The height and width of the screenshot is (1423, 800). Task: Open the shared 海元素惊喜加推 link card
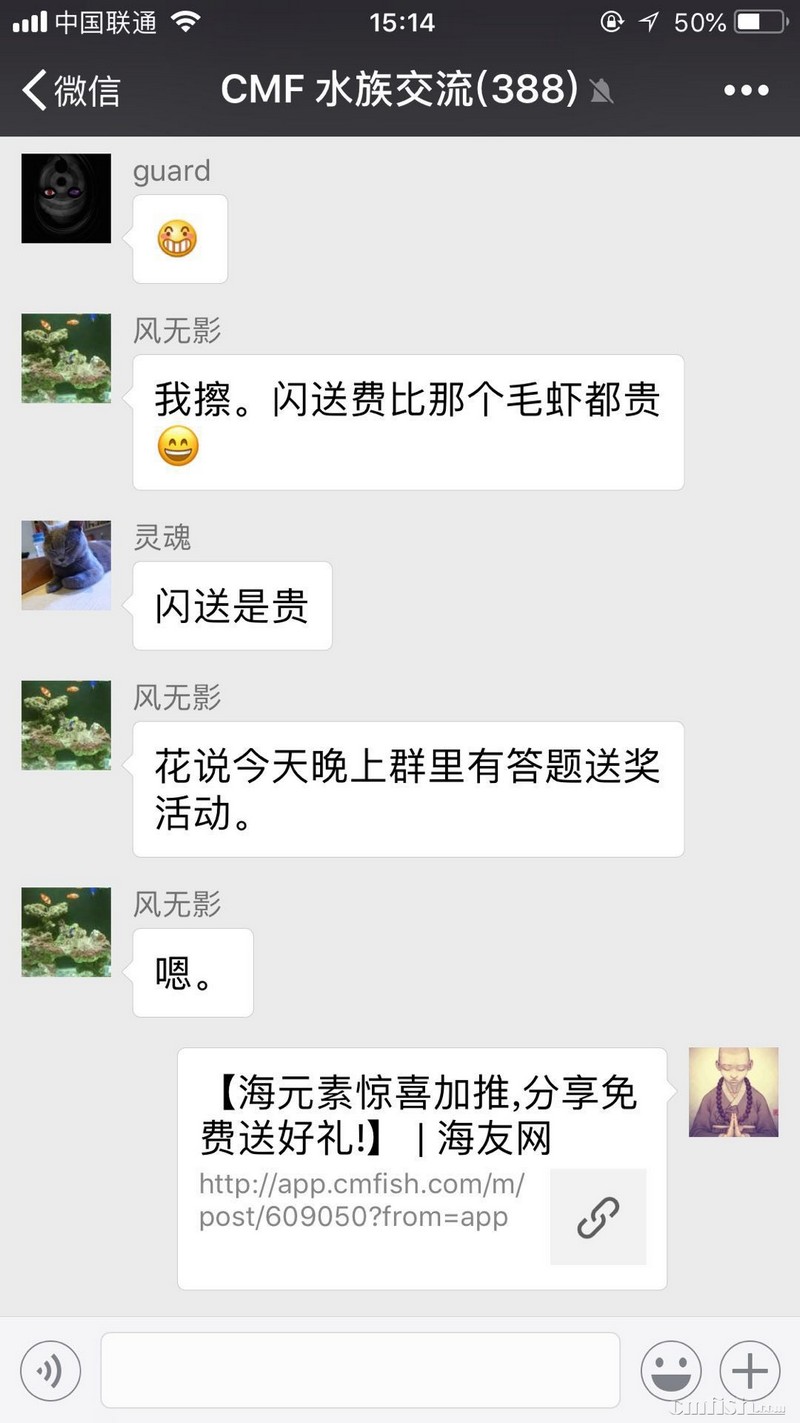click(422, 1168)
